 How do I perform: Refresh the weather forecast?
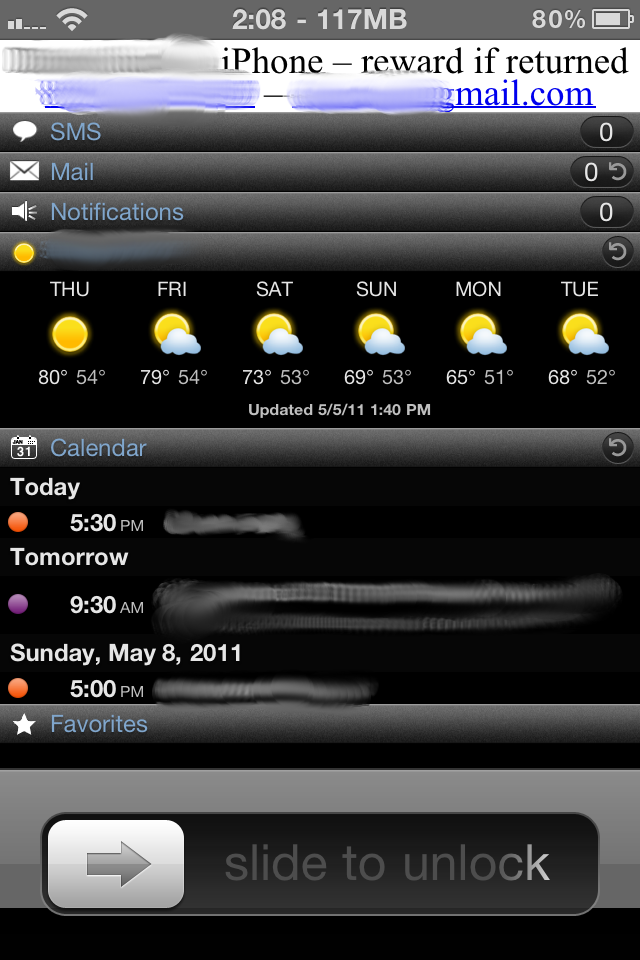click(x=618, y=251)
